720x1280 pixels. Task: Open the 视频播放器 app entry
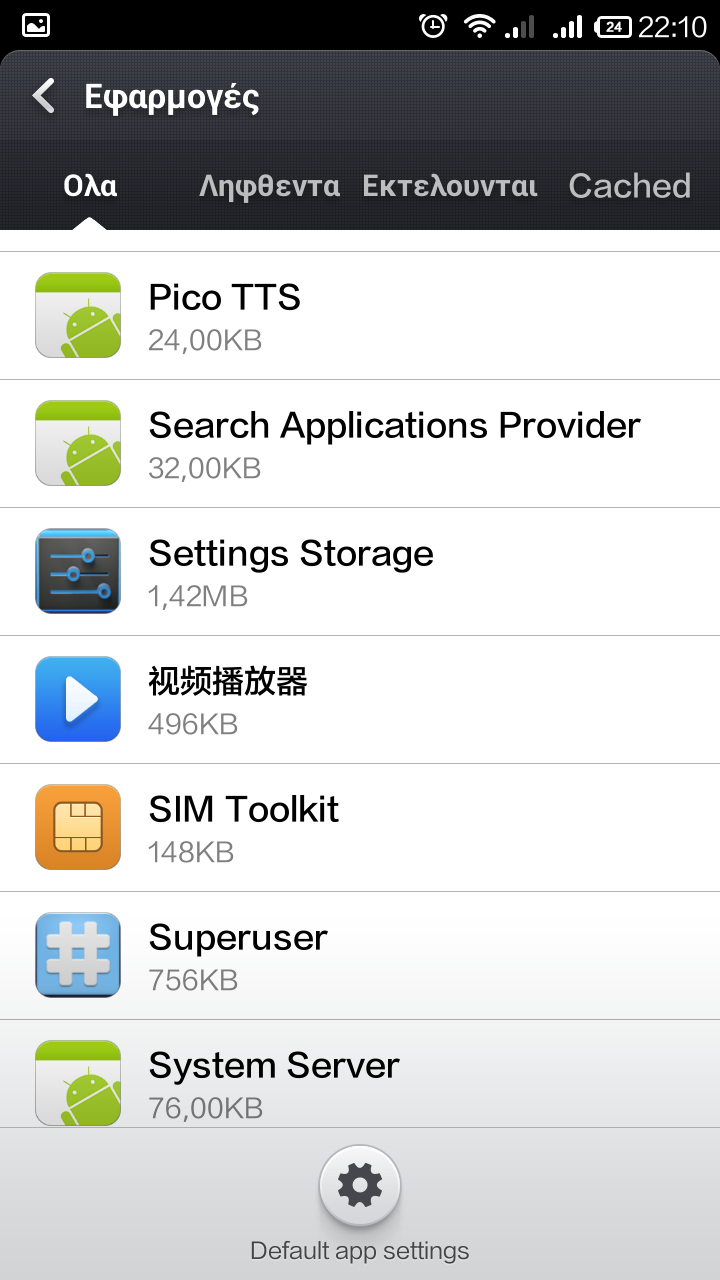click(360, 700)
